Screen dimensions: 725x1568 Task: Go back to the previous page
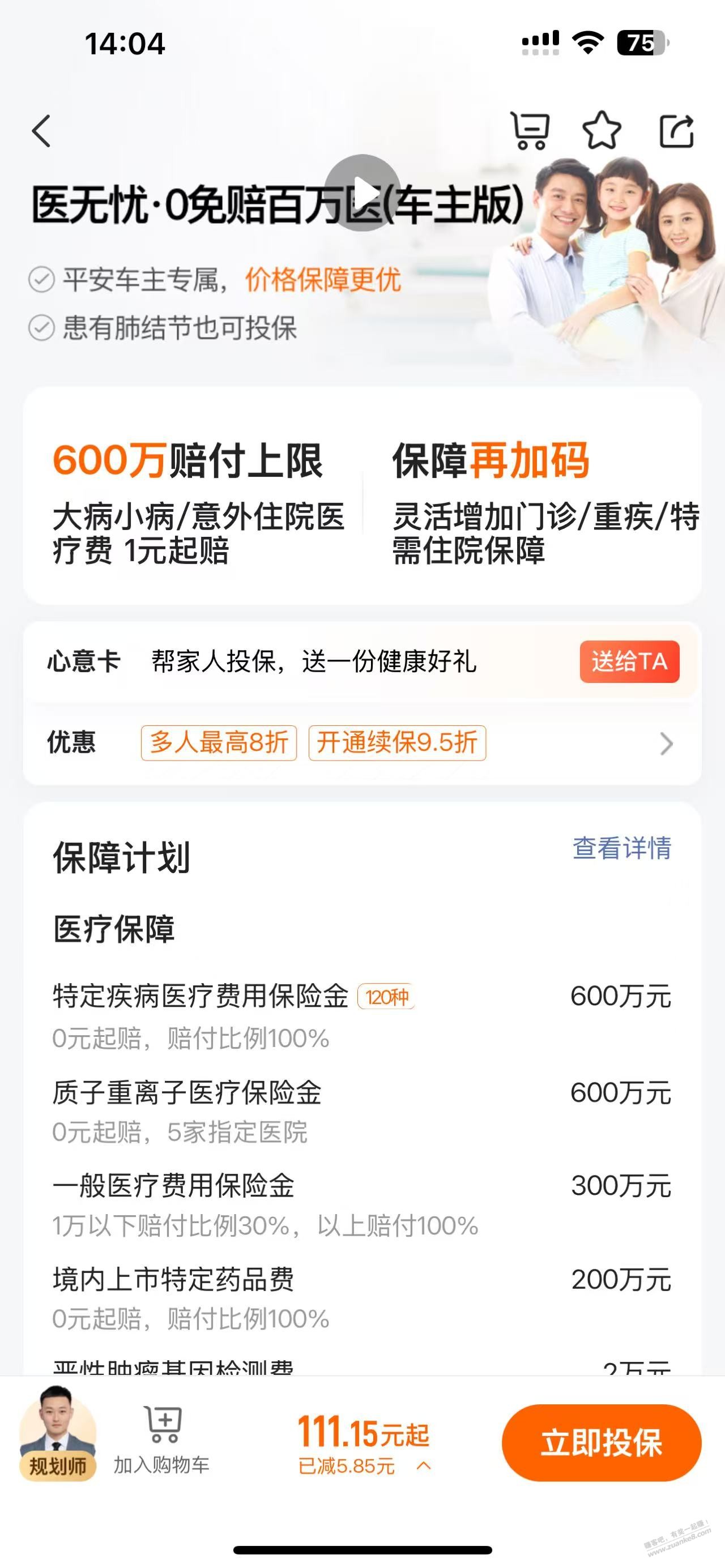tap(41, 131)
